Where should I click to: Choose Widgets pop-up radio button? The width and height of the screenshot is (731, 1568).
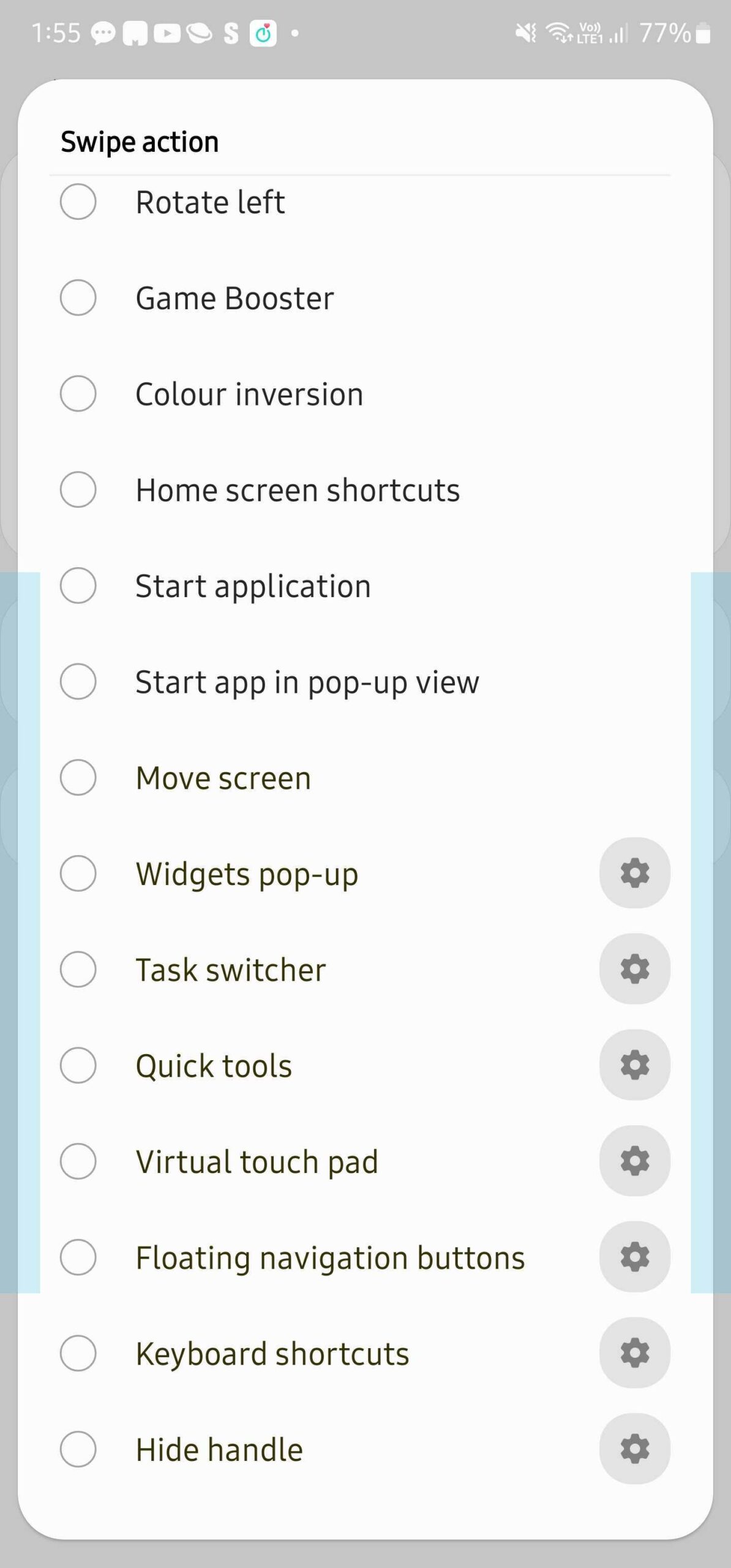[x=78, y=873]
